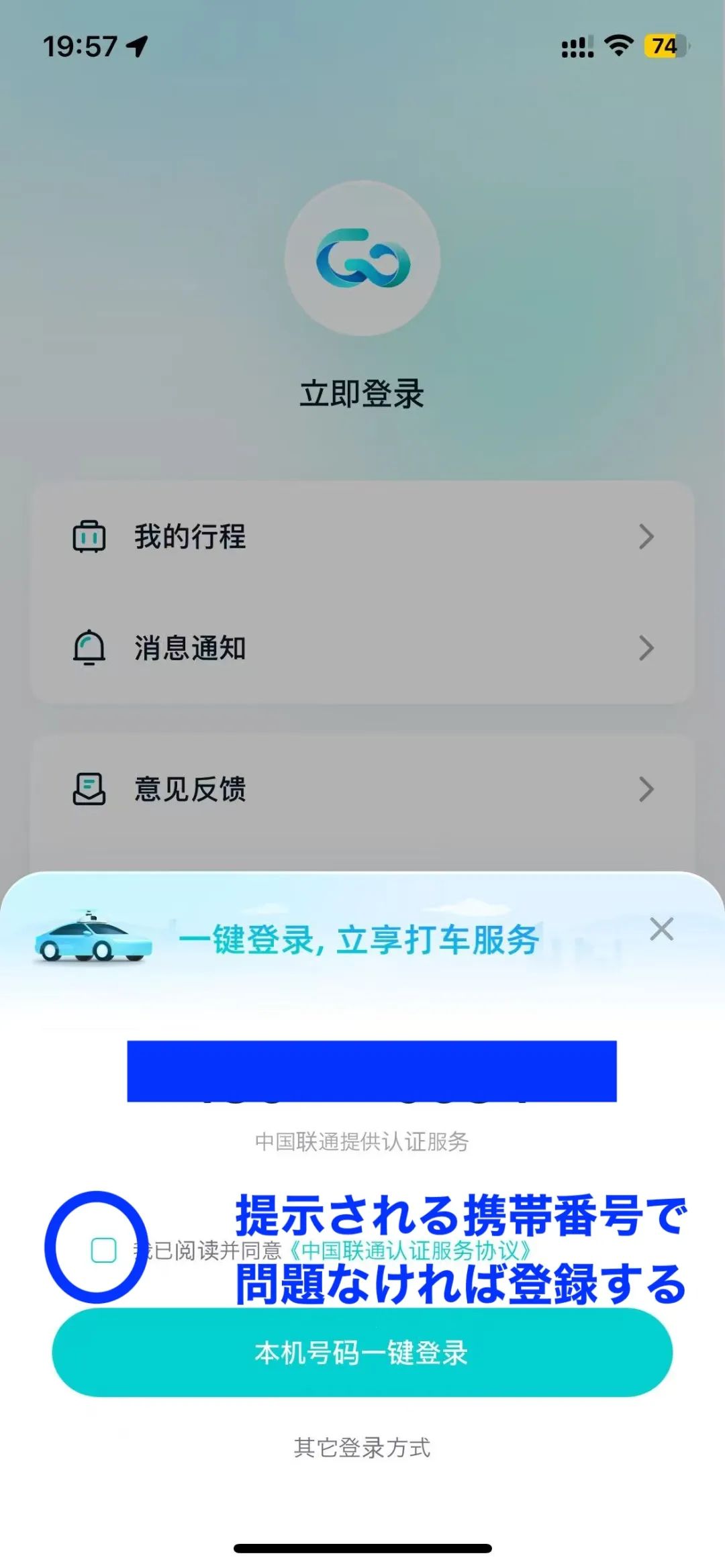
Task: Tick the agreement checkbox for 中国联通认证服务协议
Action: click(x=103, y=1251)
